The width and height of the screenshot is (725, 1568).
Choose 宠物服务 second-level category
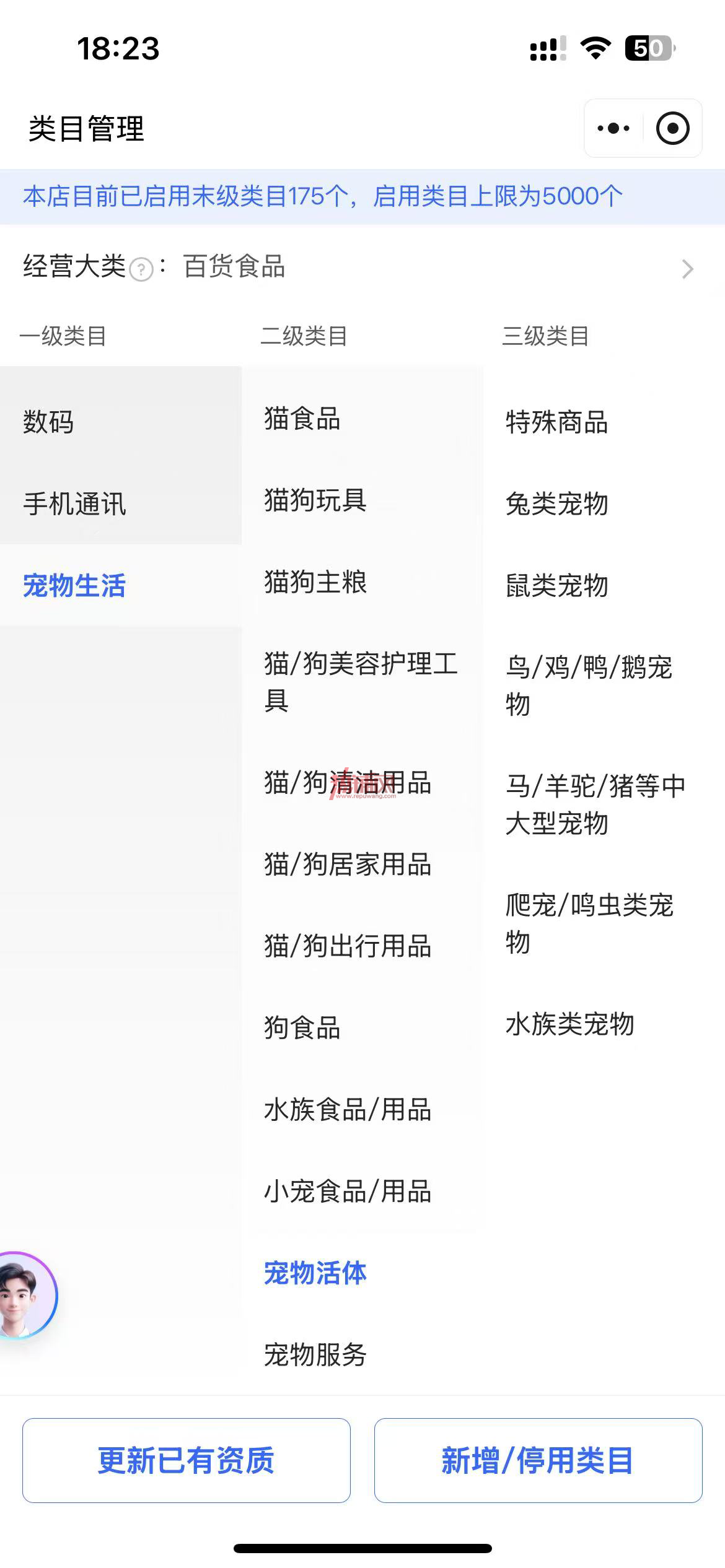[315, 1355]
